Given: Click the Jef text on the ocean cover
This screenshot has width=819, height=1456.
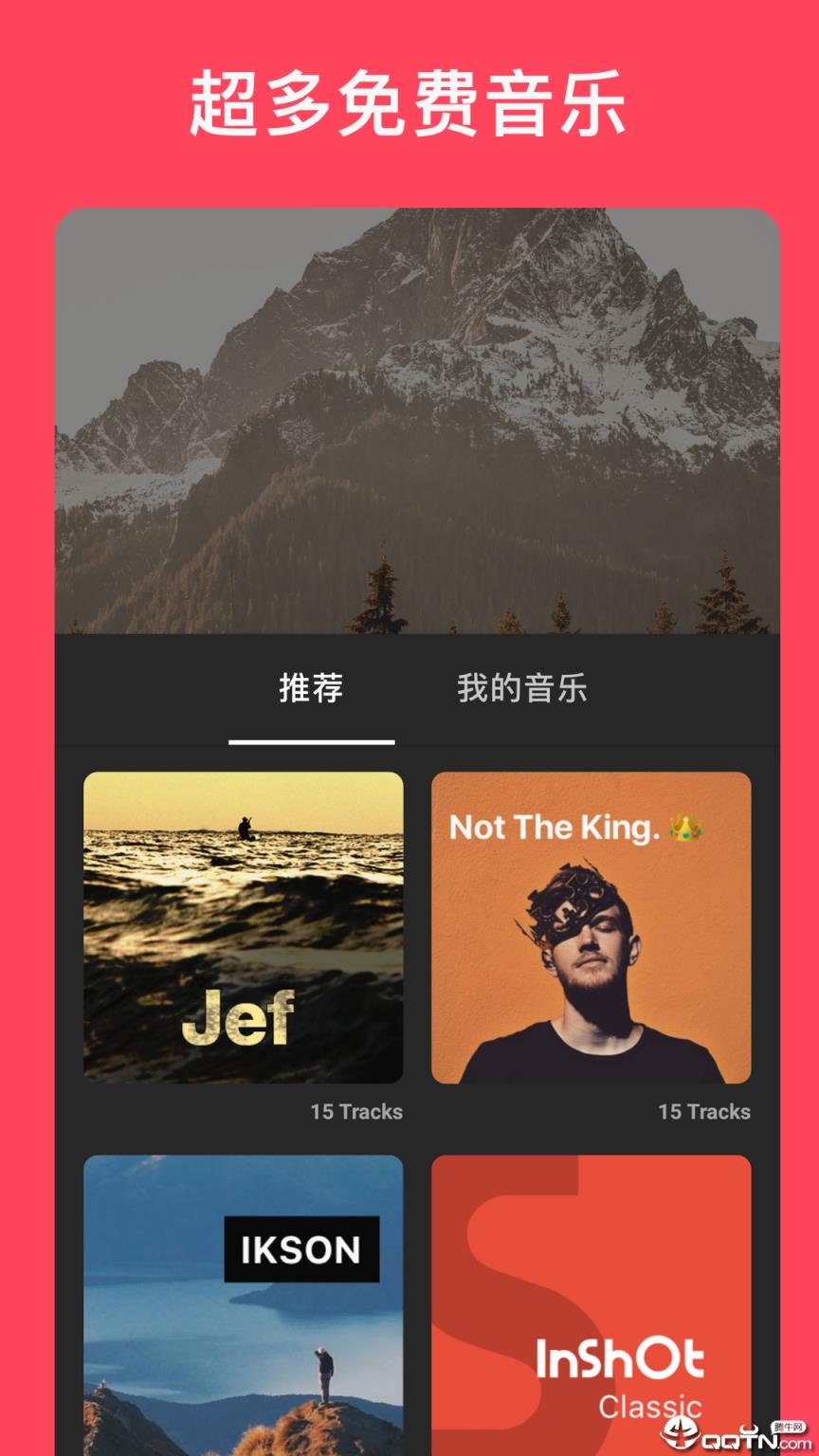Looking at the screenshot, I should [239, 1020].
